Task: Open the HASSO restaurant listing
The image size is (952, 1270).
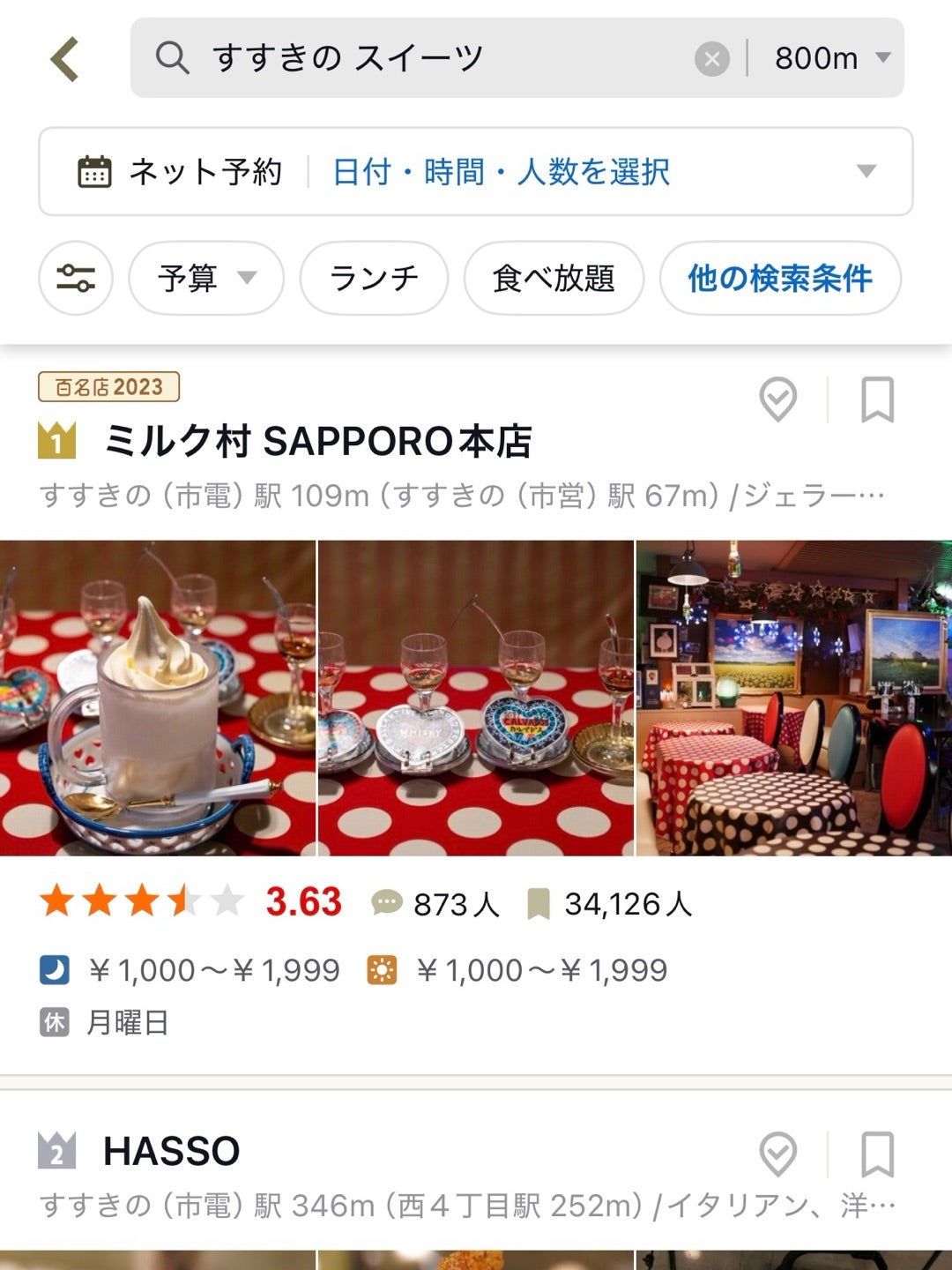Action: point(172,1151)
